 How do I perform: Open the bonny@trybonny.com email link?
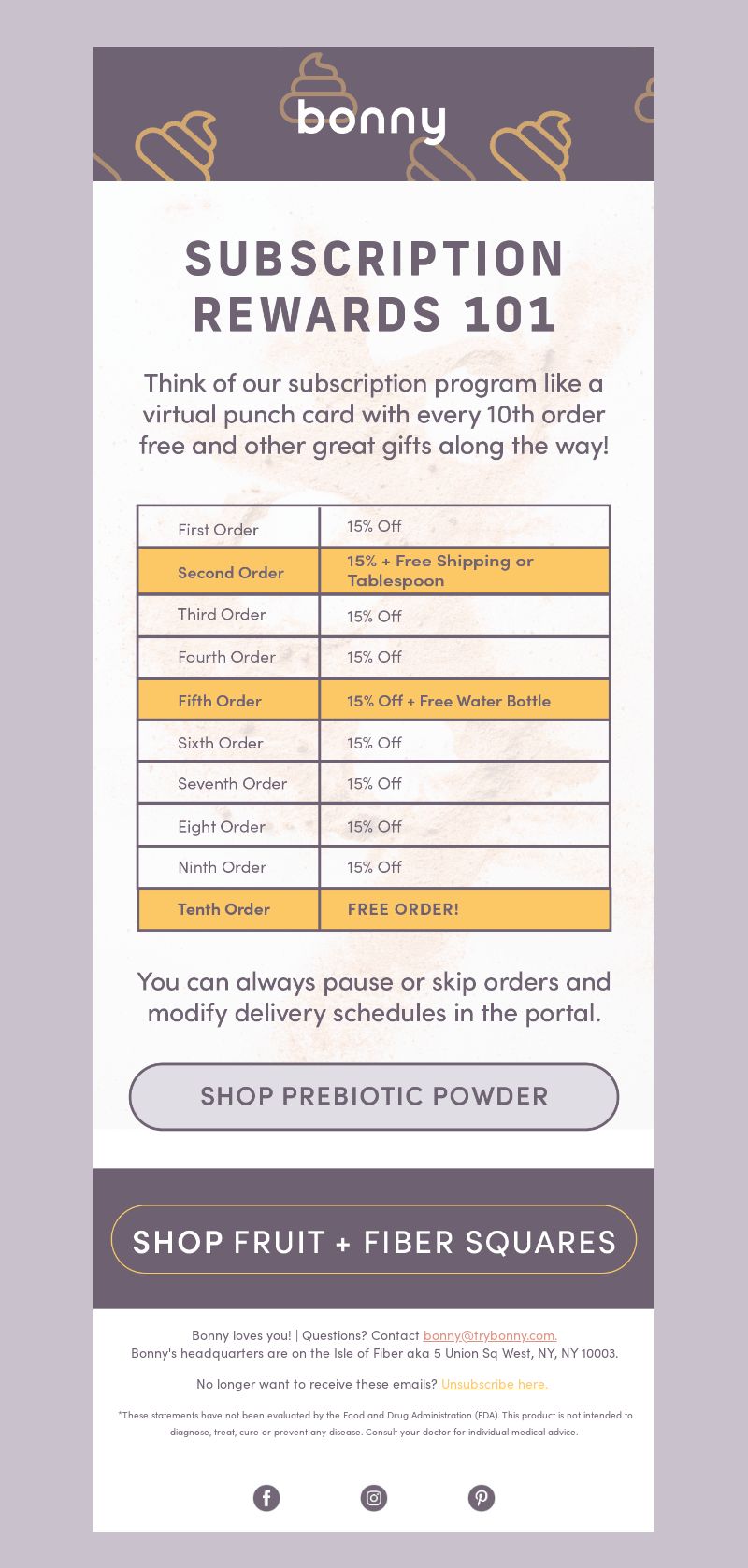click(490, 1335)
